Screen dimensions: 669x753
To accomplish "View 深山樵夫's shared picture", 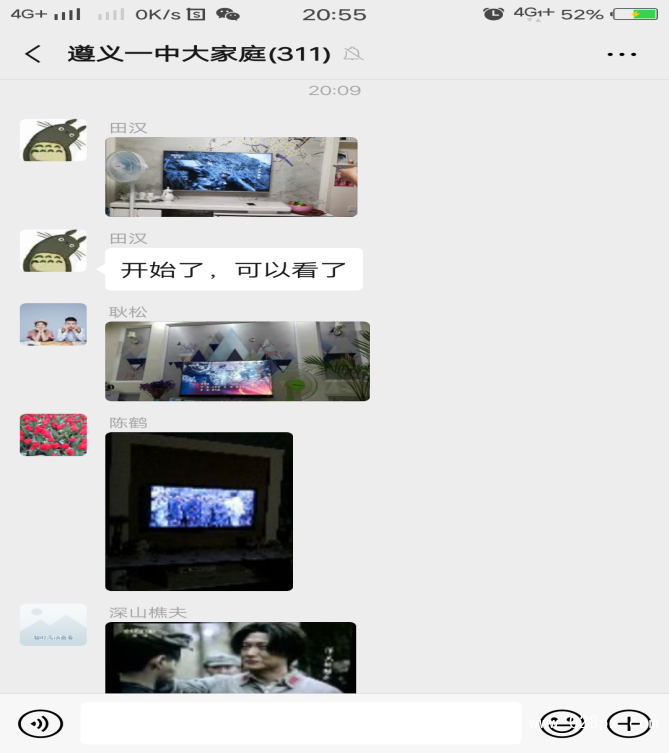I will (x=231, y=657).
